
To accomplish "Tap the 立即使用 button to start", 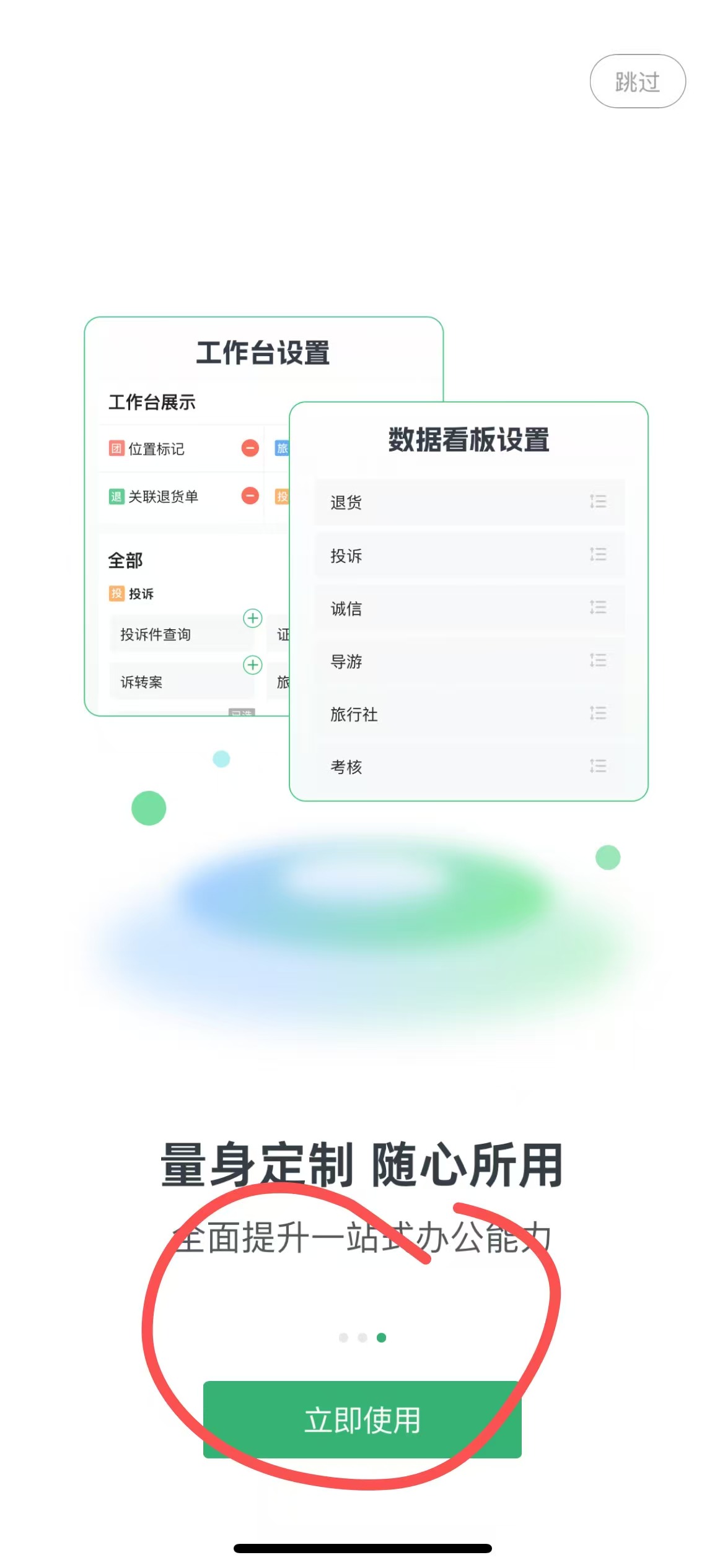I will (x=362, y=1419).
